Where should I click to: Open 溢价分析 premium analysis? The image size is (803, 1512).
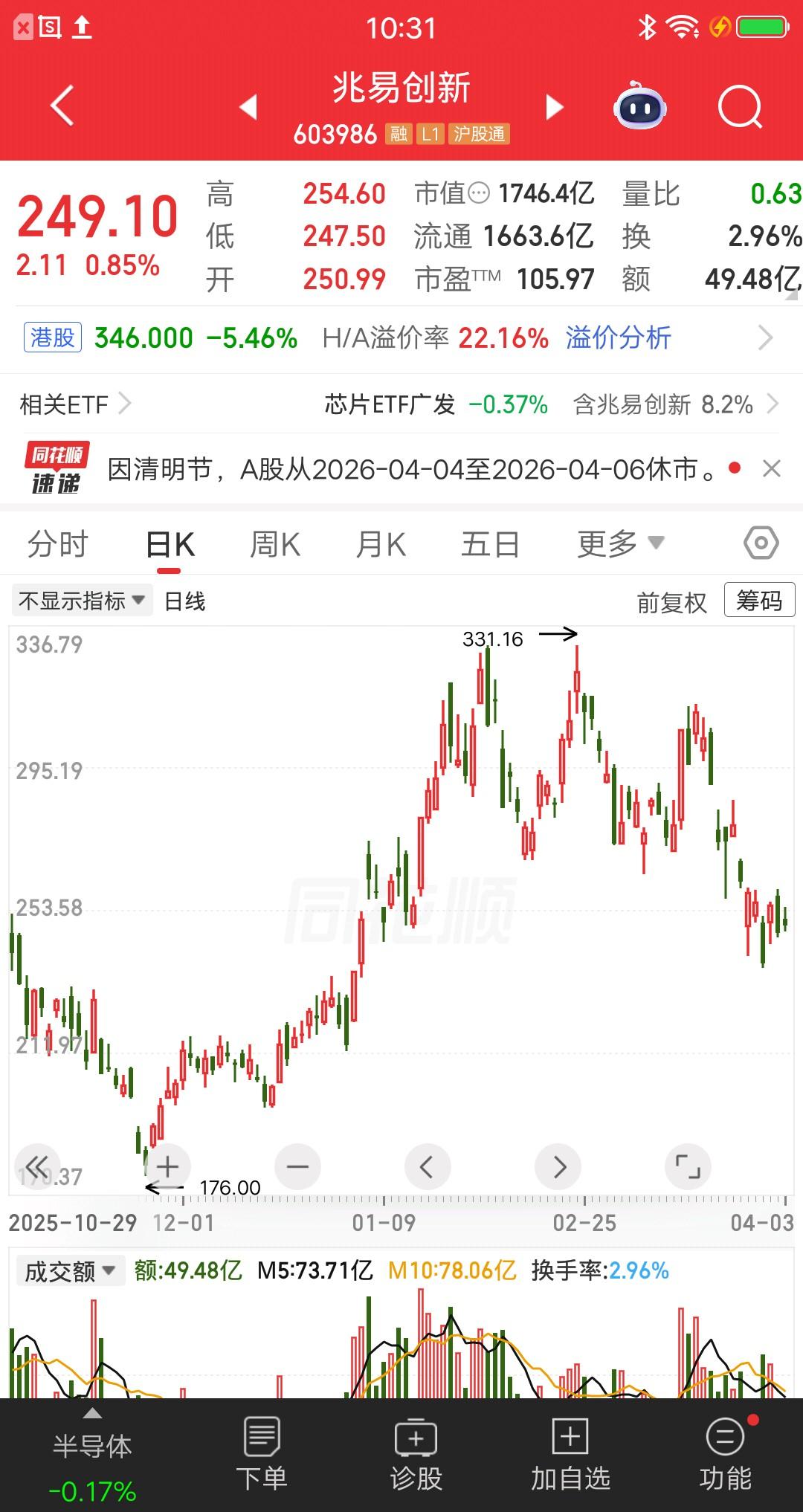(x=619, y=337)
